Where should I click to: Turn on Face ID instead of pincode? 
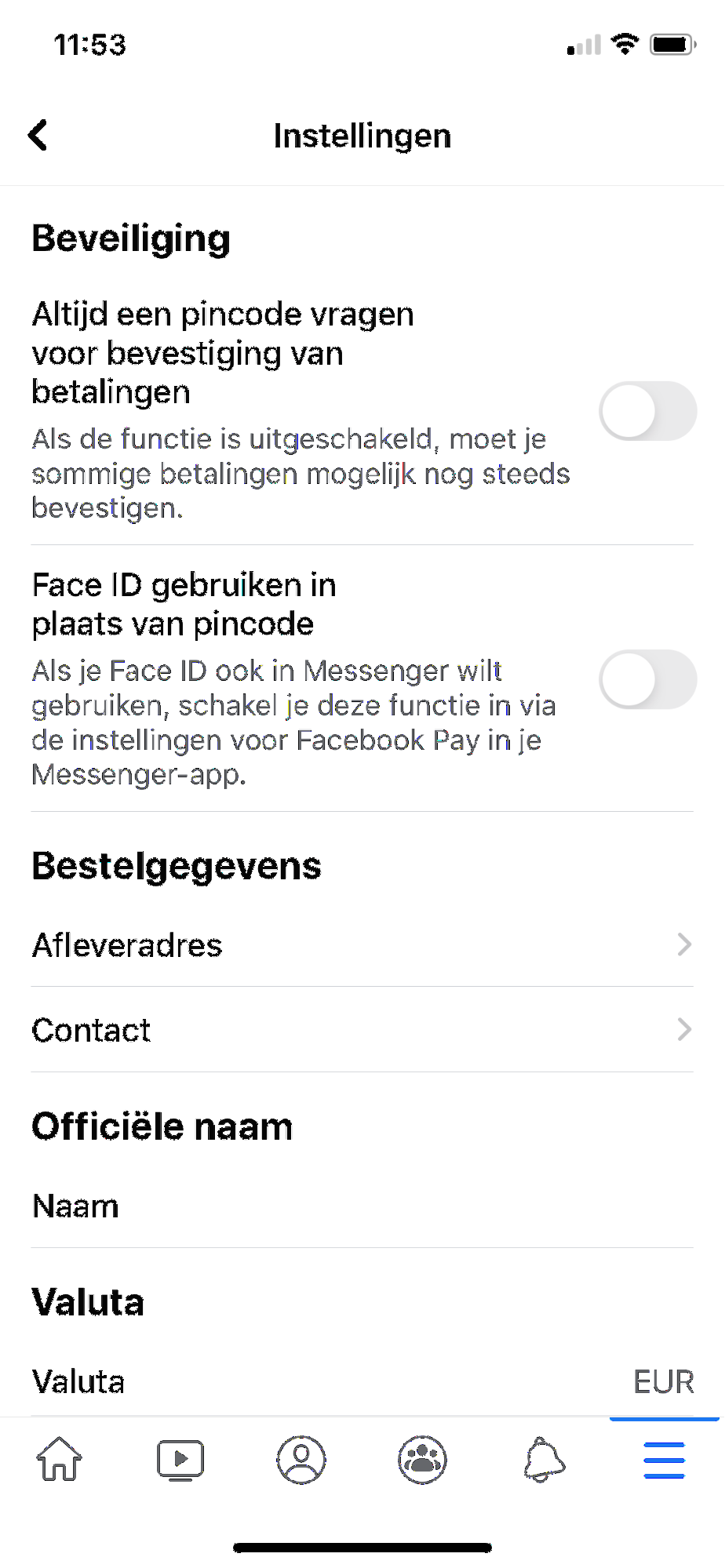click(x=648, y=679)
